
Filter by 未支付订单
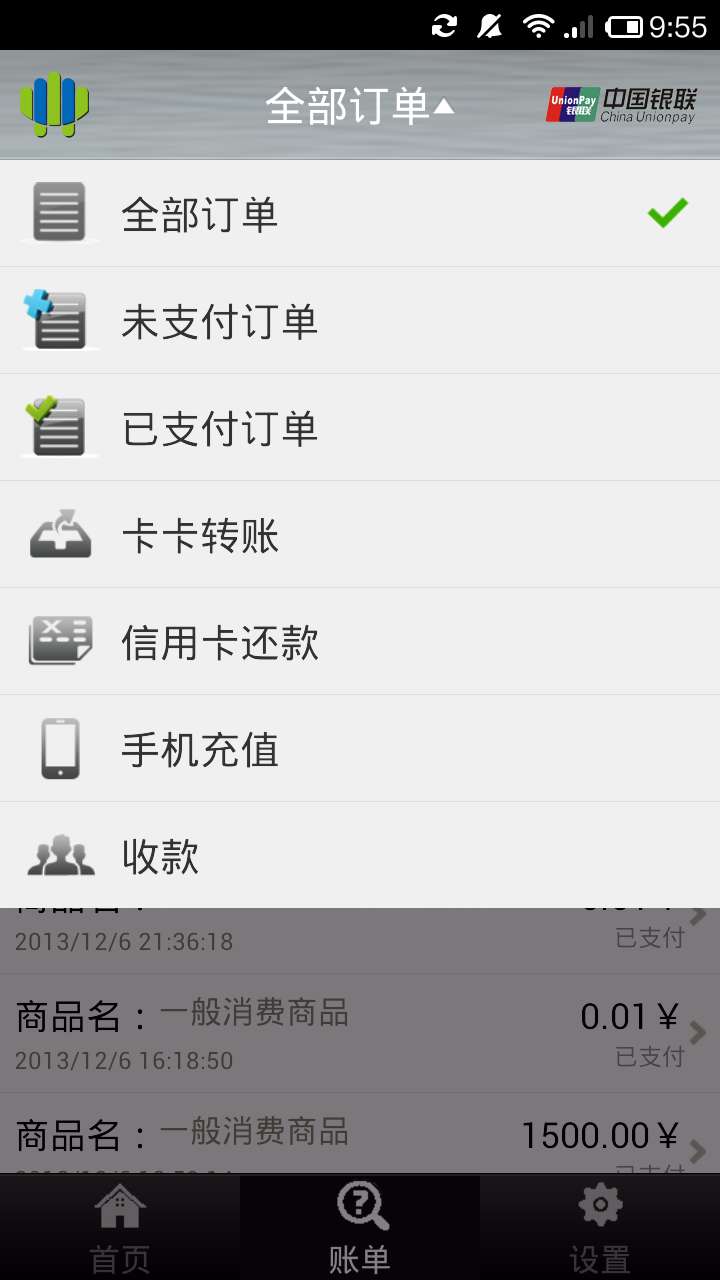tap(360, 321)
